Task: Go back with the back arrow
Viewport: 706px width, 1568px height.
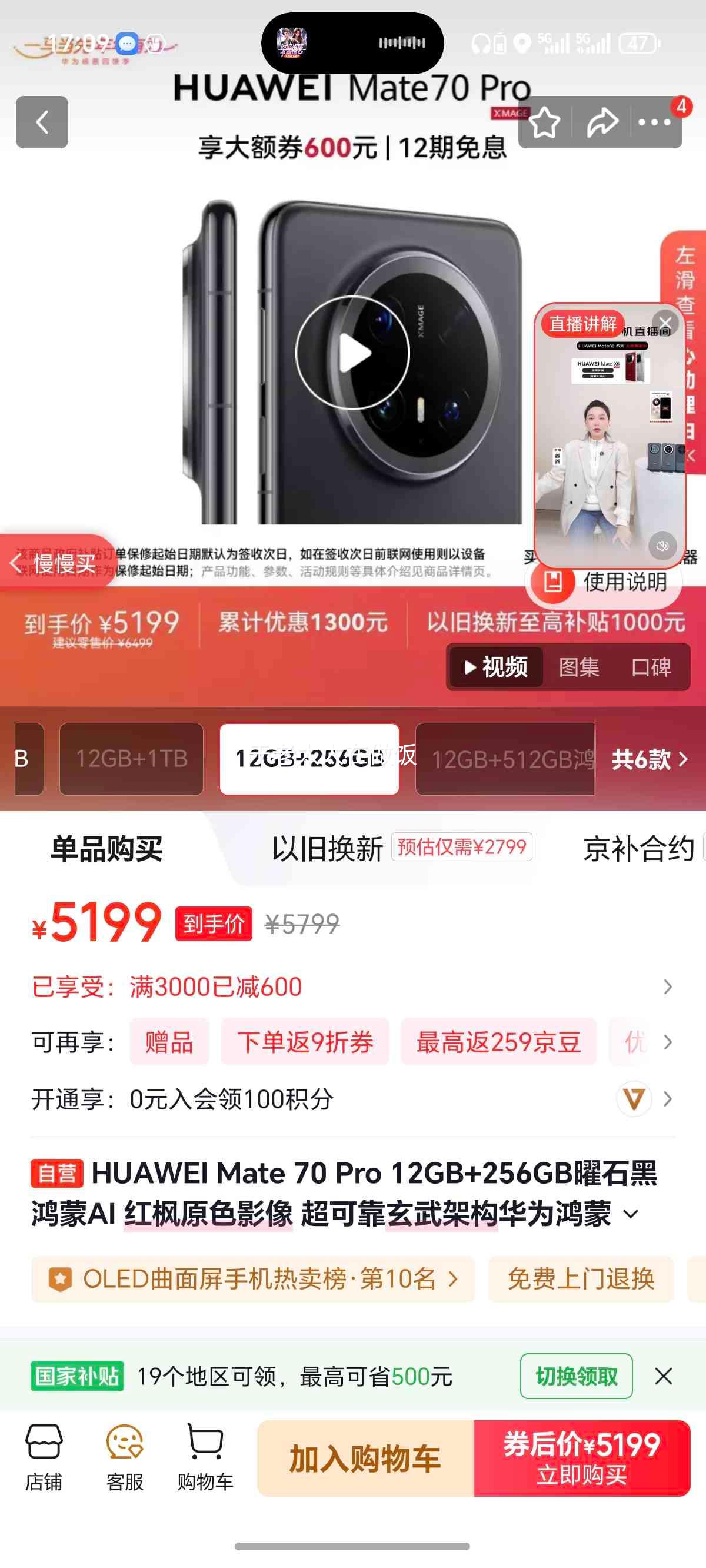Action: 42,122
